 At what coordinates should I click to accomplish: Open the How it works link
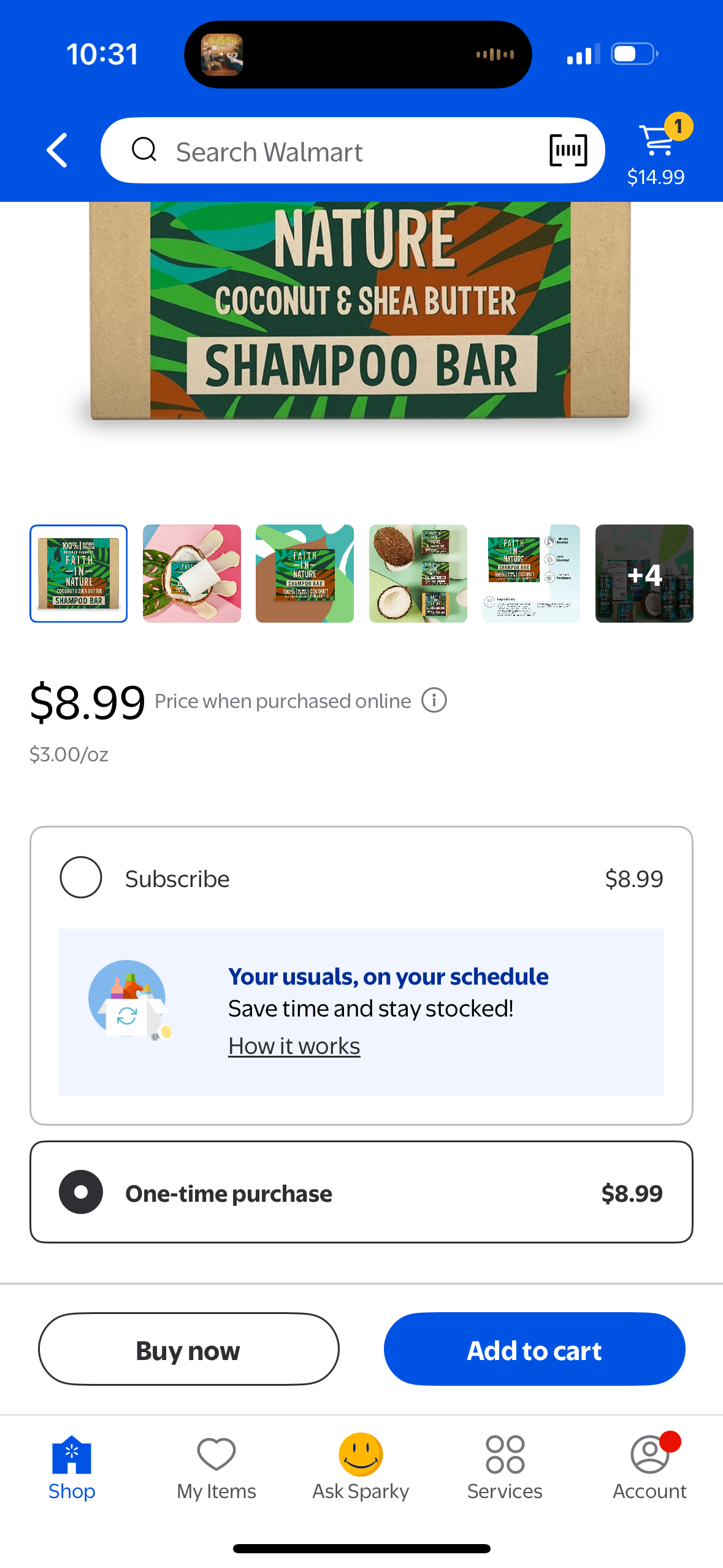tap(294, 1046)
